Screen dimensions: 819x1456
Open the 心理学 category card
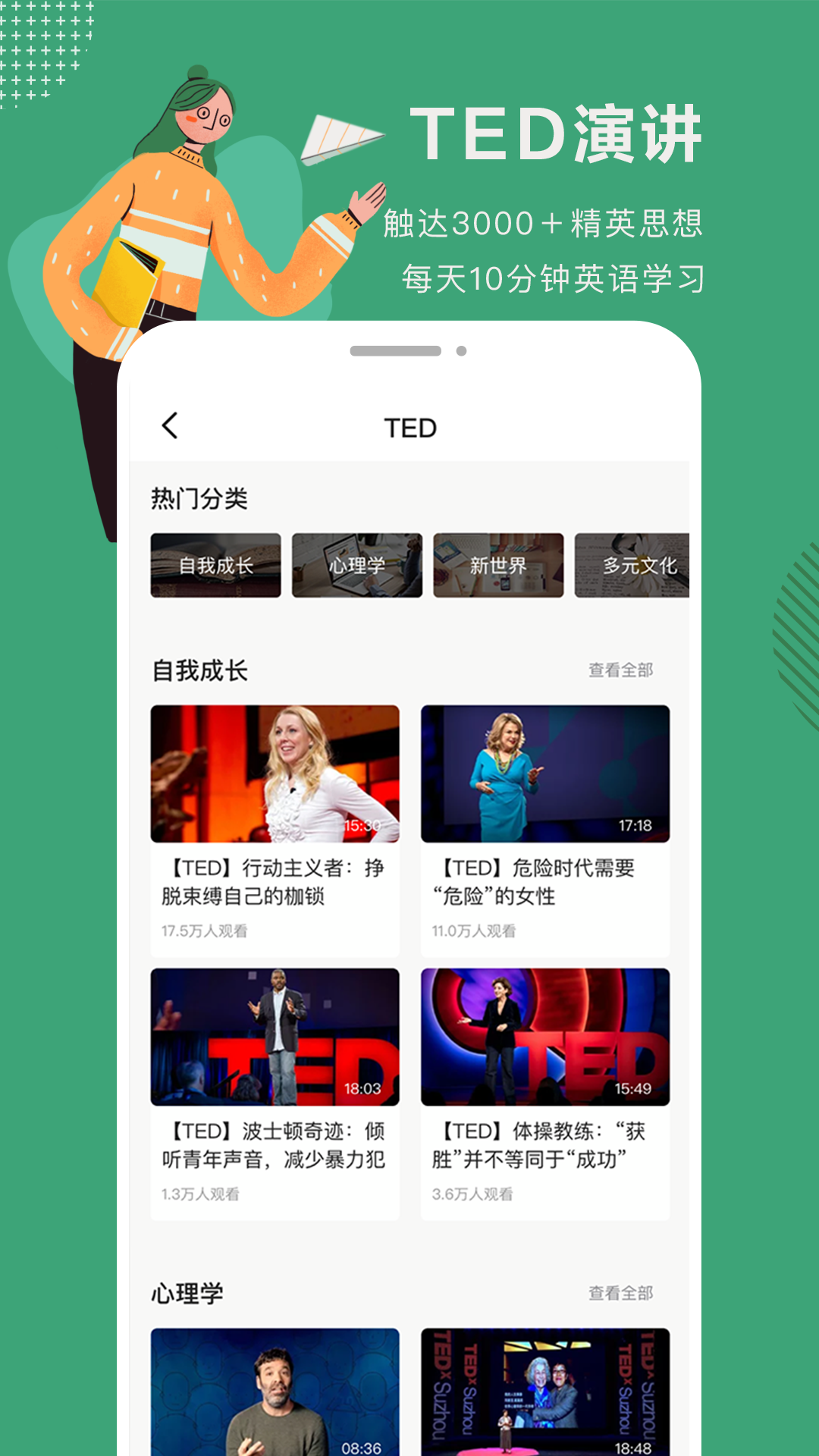[356, 564]
